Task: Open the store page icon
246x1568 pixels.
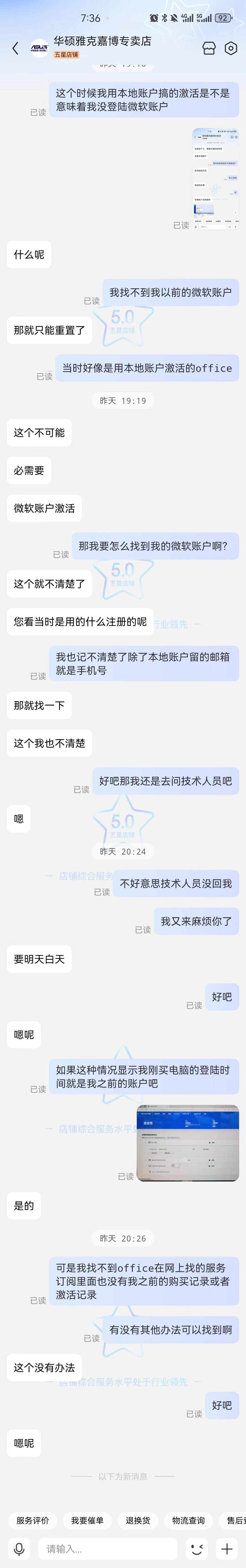Action: coord(209,48)
